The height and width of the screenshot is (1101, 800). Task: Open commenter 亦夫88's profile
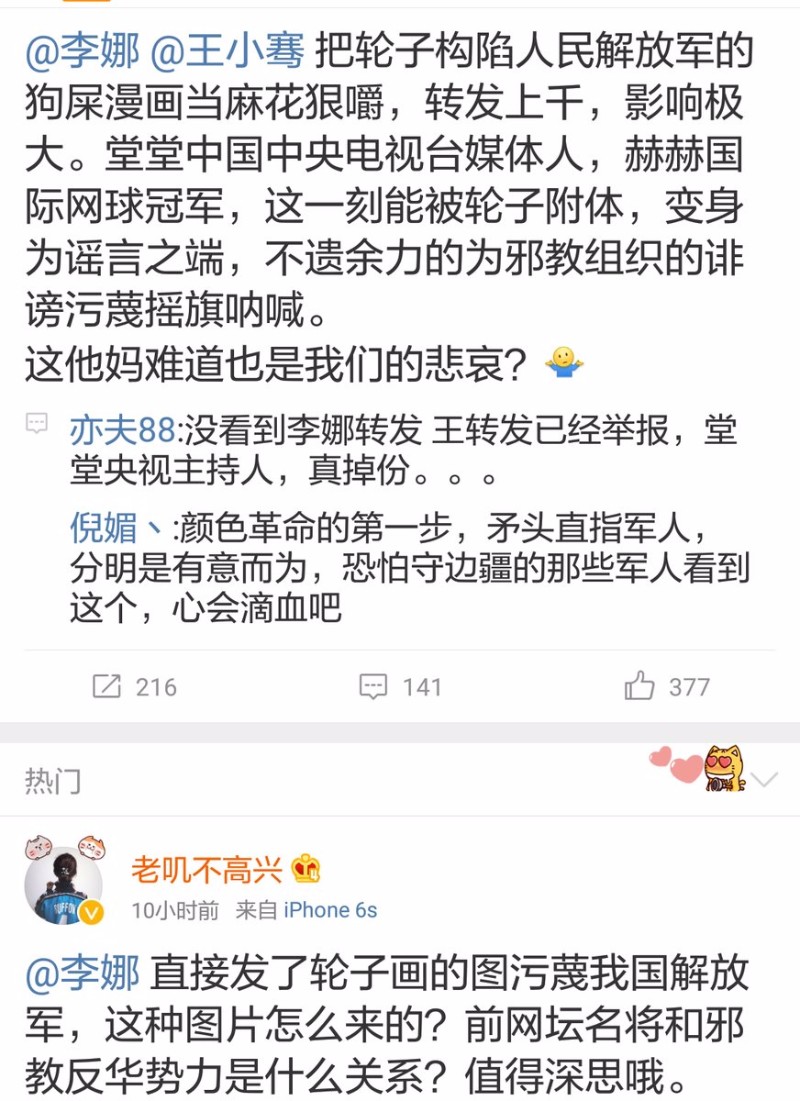coord(121,432)
